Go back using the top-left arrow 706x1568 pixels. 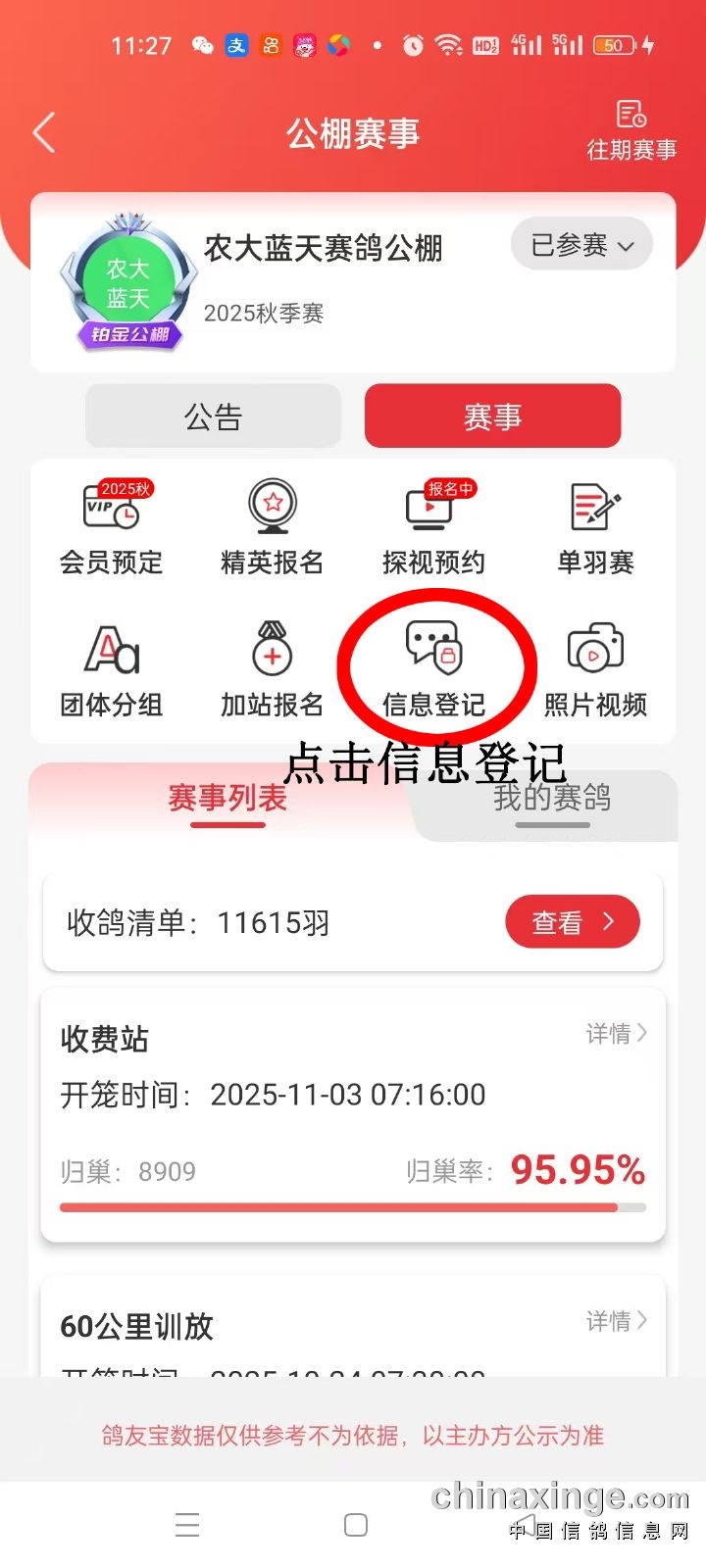click(44, 132)
